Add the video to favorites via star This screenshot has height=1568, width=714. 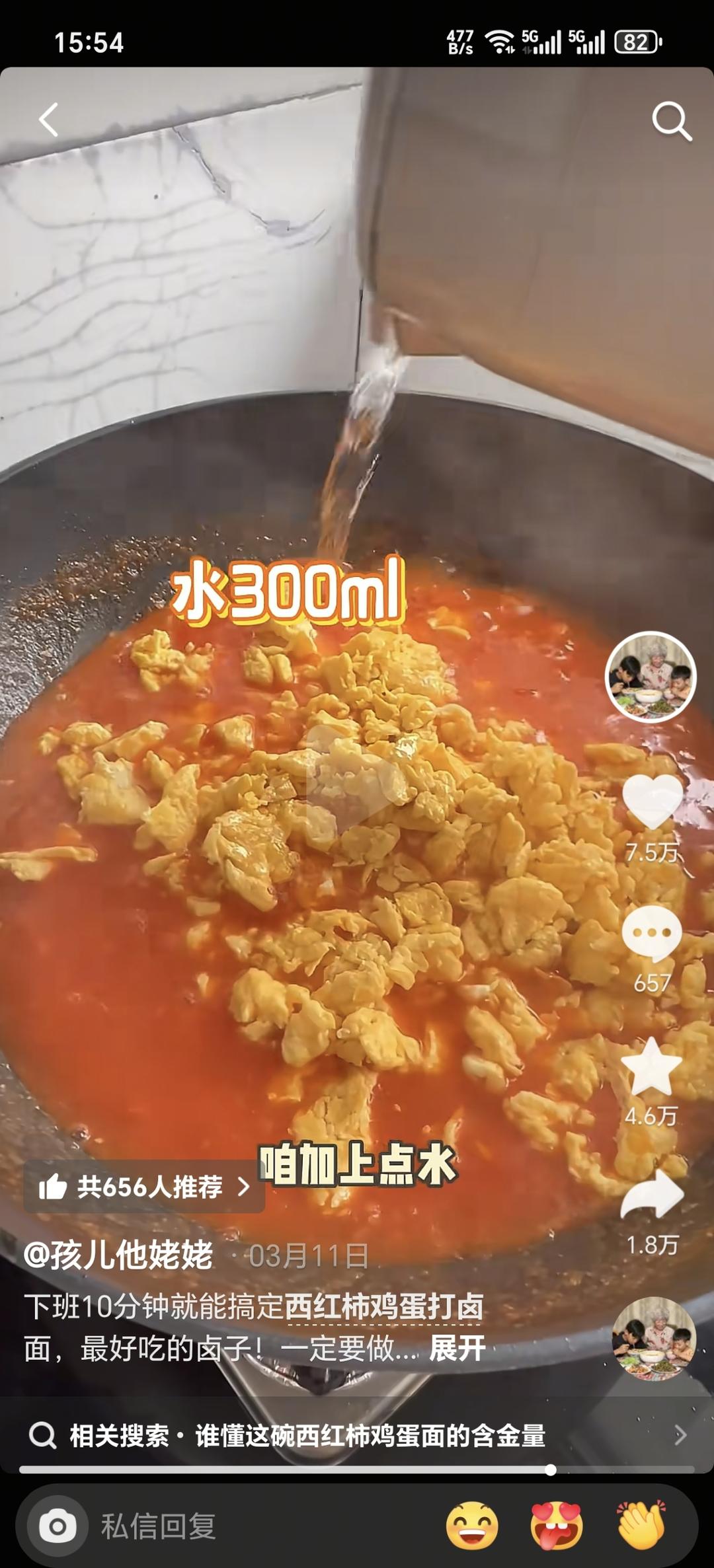coord(652,1066)
